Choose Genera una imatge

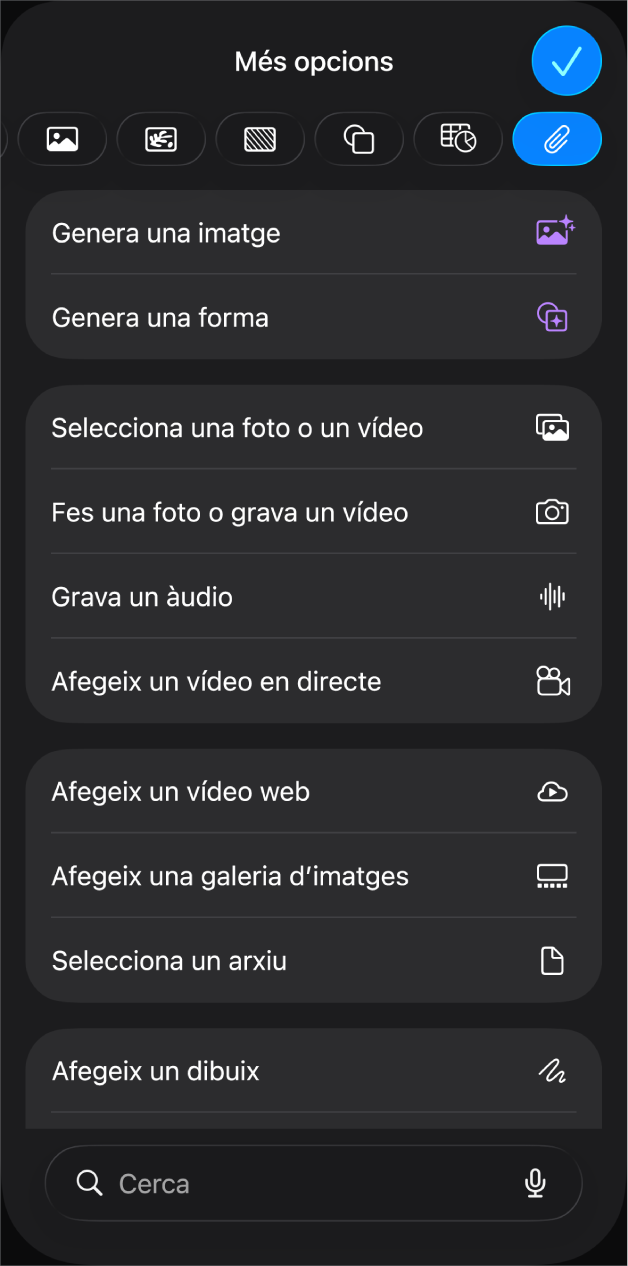pyautogui.click(x=313, y=233)
